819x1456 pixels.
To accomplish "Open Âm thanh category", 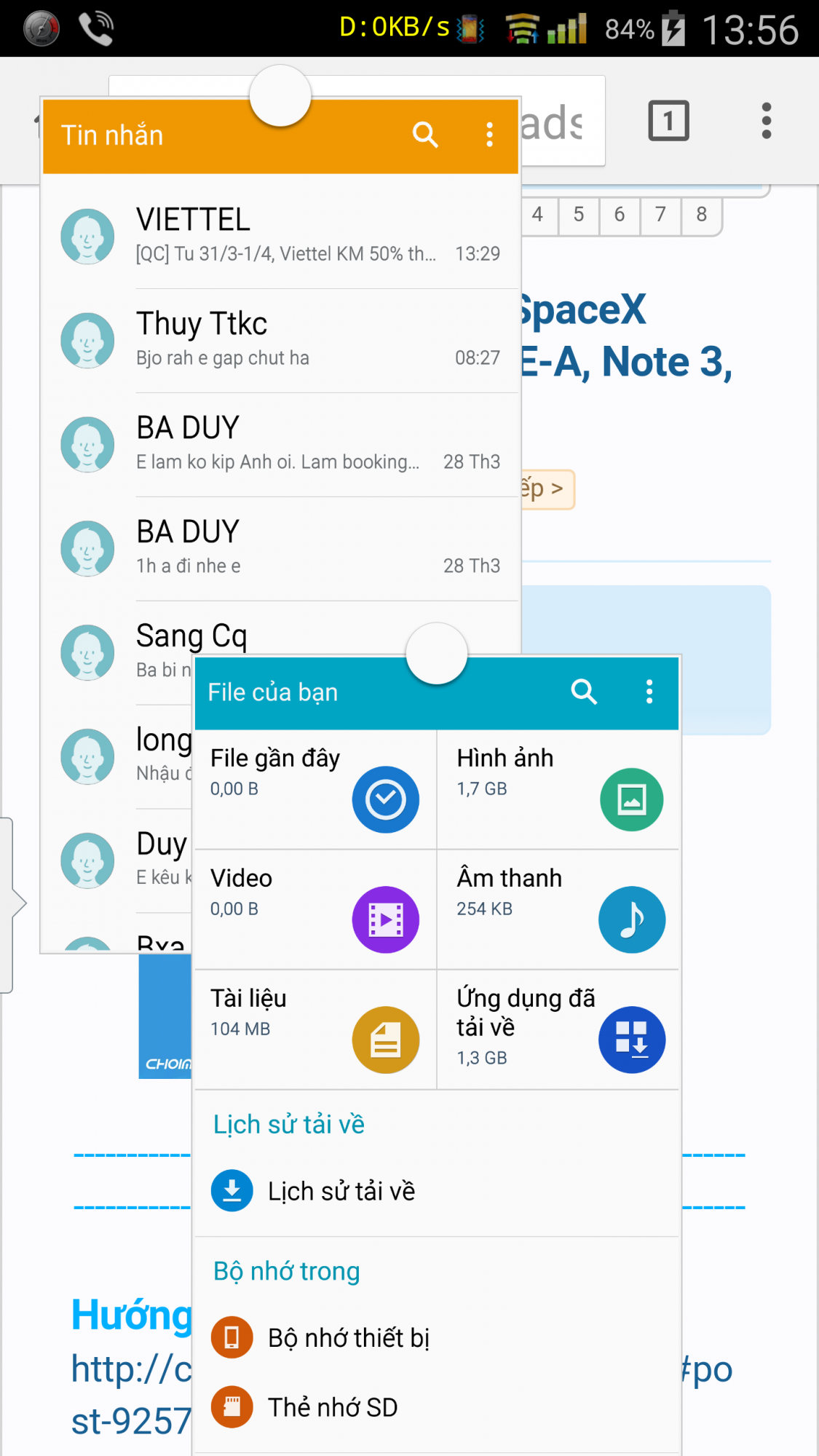I will 558,910.
